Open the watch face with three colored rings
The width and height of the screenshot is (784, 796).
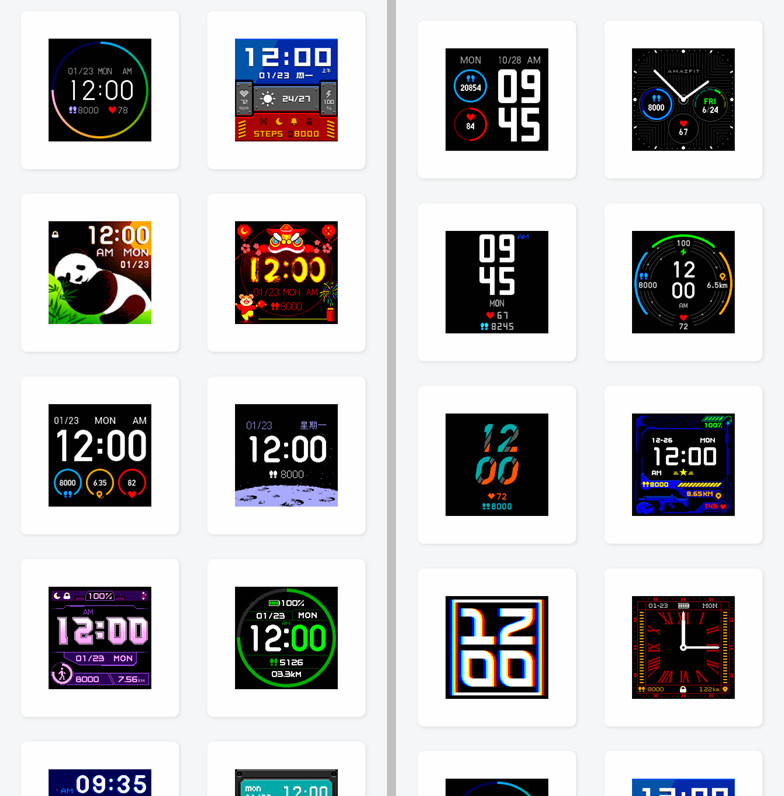coord(100,455)
